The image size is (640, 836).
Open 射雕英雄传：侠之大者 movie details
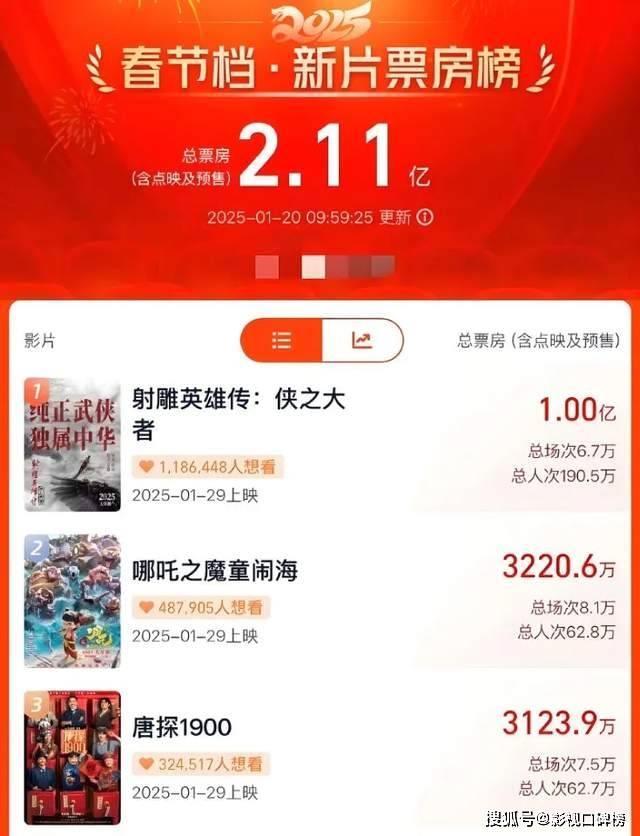238,414
